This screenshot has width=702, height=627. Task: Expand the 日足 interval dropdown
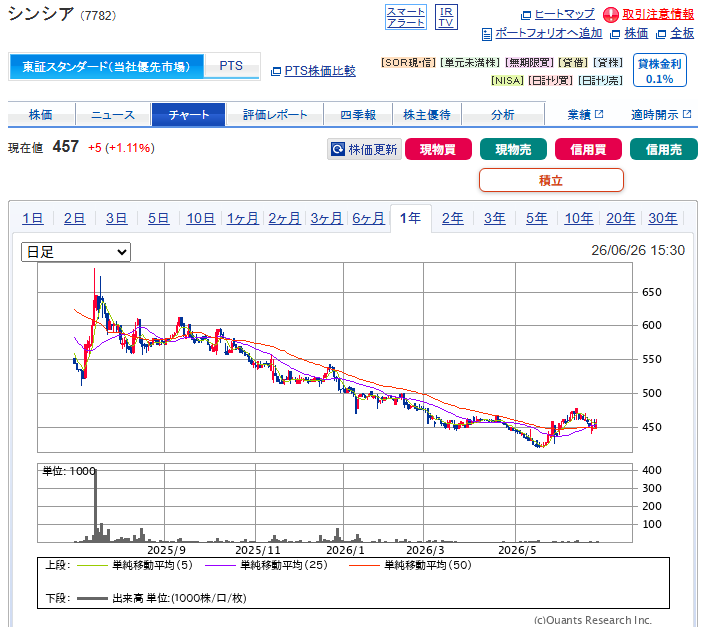click(x=76, y=252)
